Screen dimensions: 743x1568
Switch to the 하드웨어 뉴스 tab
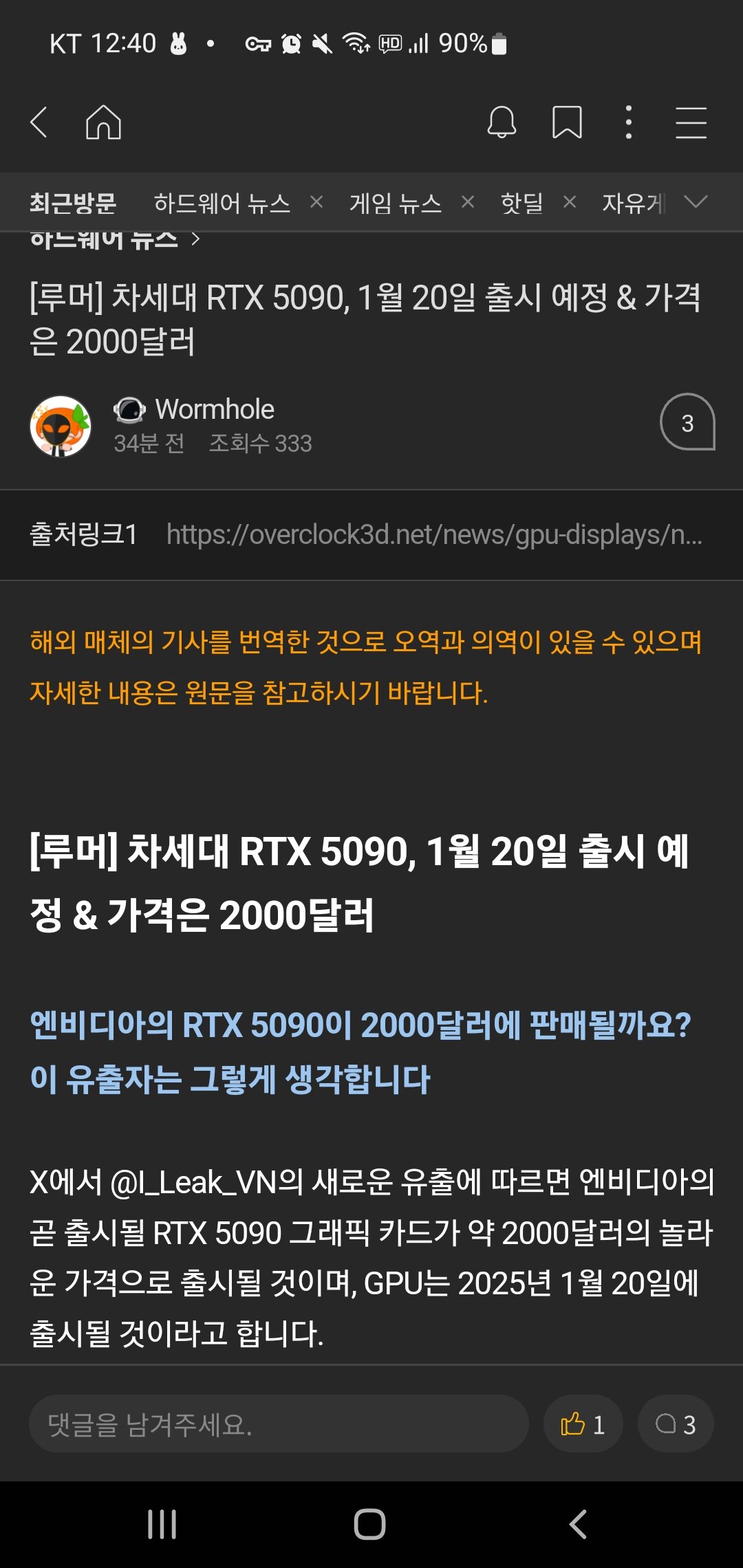(x=222, y=203)
